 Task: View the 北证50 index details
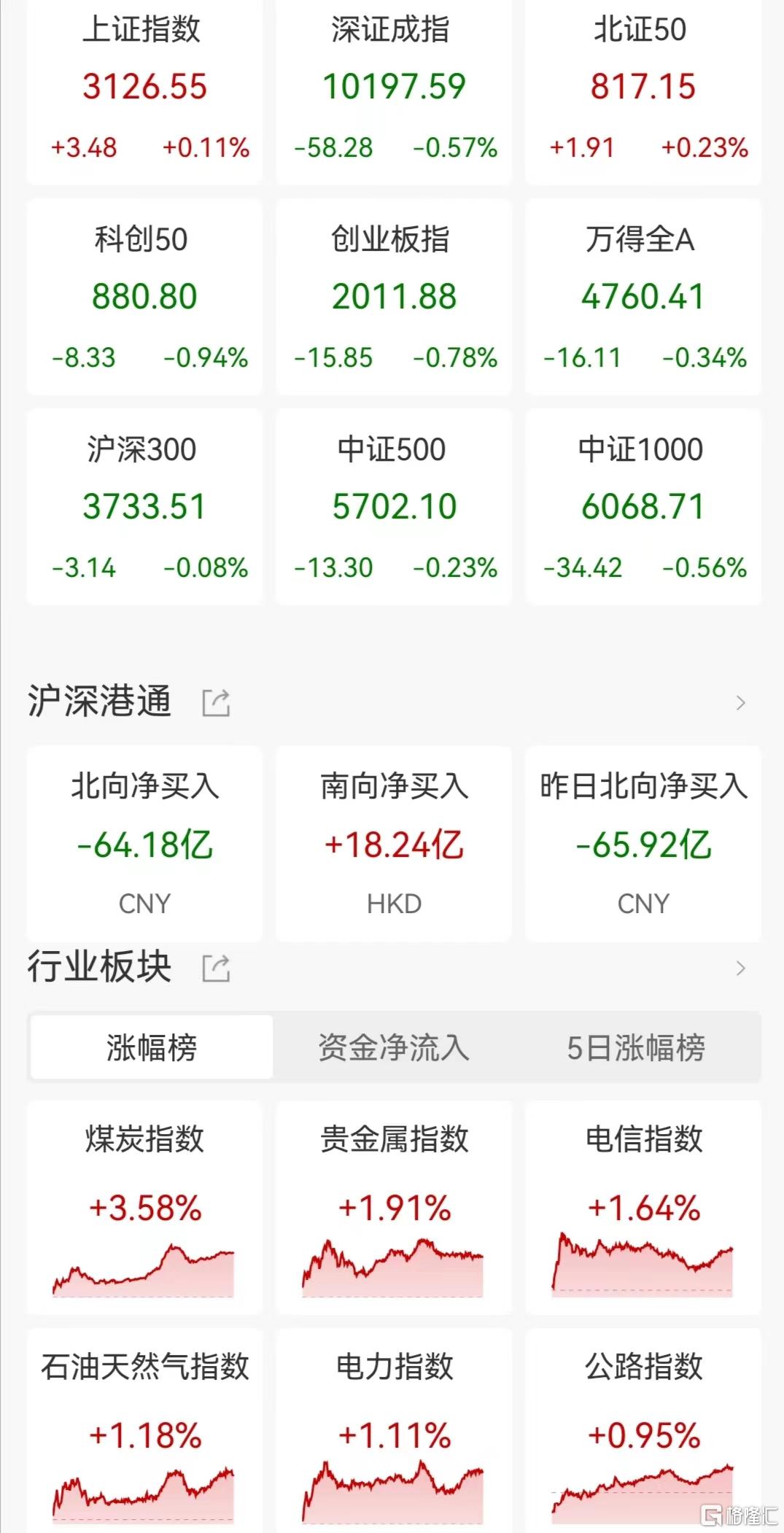[643, 91]
